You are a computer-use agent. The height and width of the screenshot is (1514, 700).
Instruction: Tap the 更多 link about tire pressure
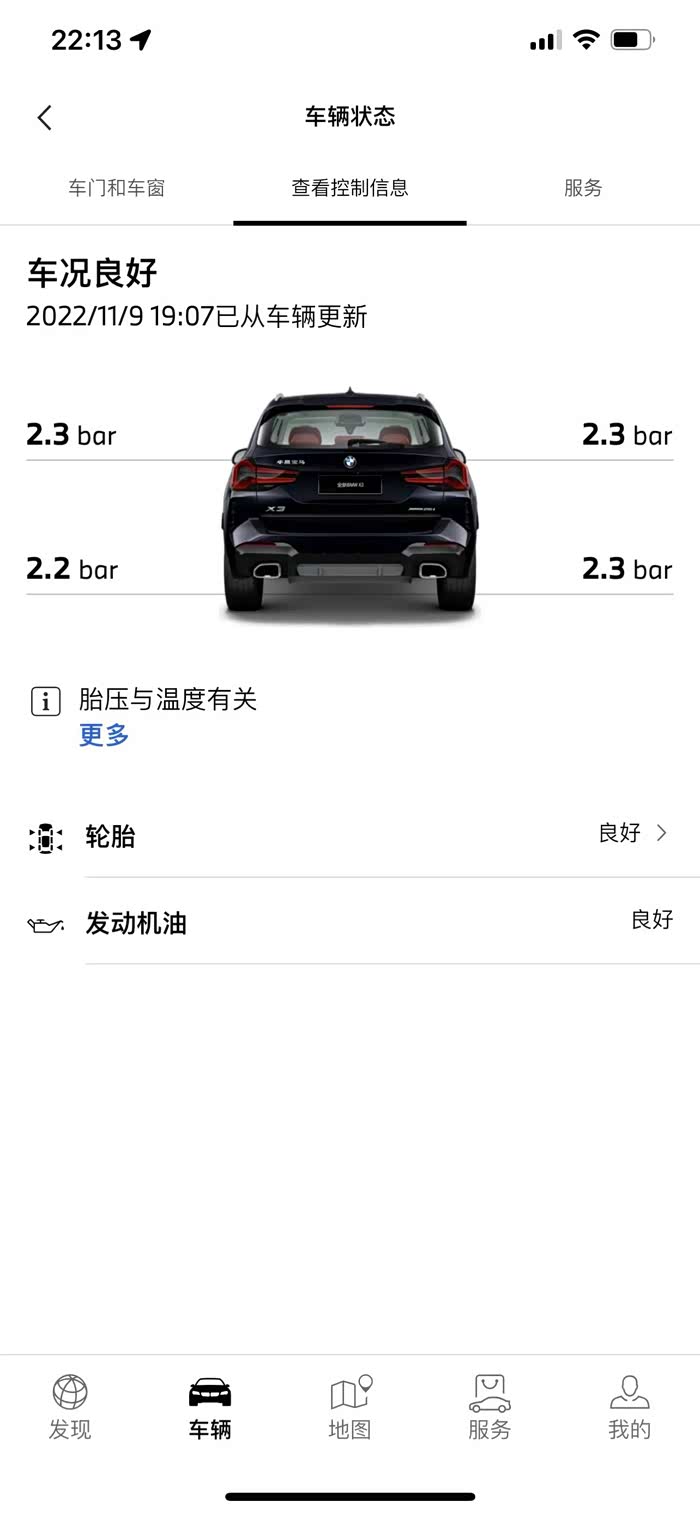click(x=104, y=735)
